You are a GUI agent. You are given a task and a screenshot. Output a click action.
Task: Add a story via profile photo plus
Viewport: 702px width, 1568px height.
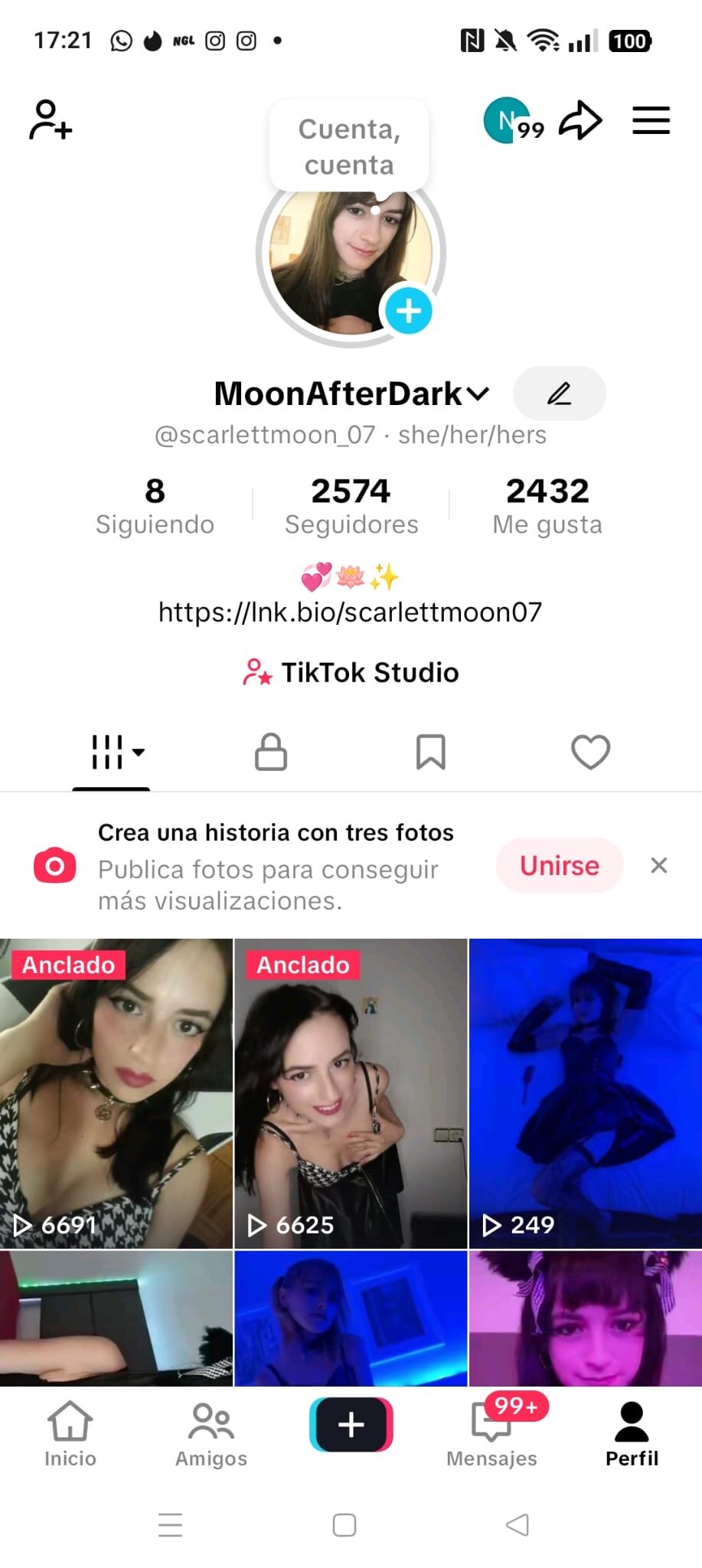click(408, 311)
